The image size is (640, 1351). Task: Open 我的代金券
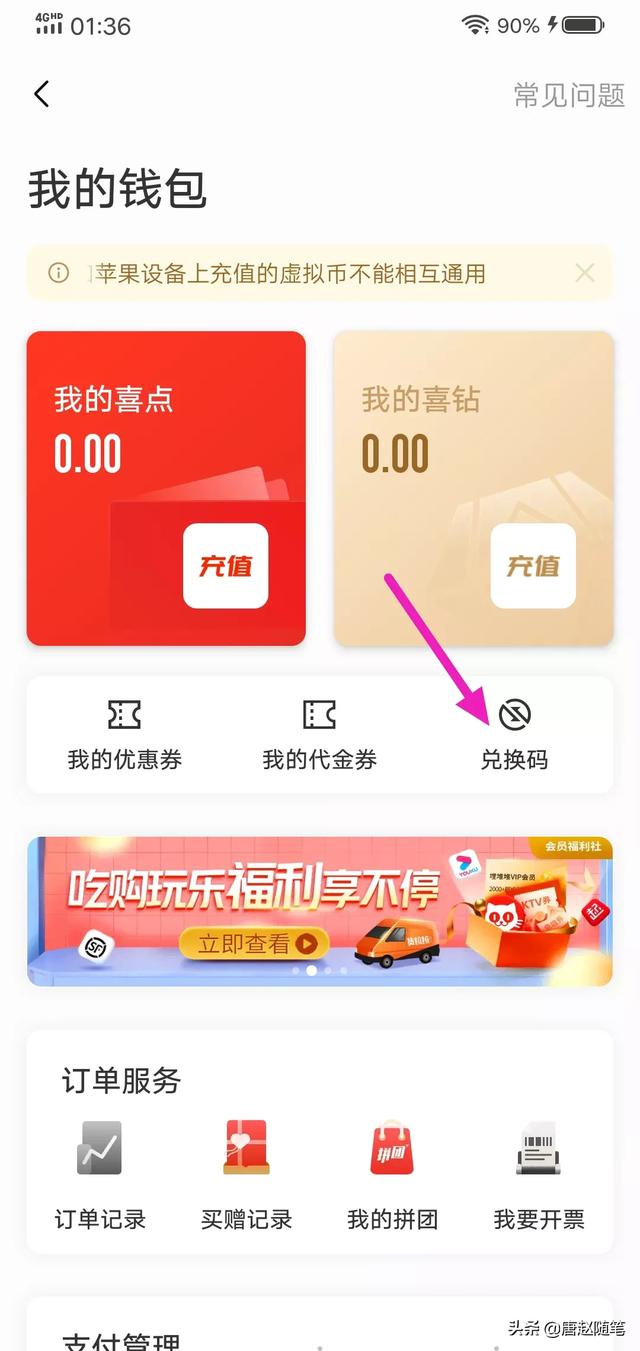320,735
